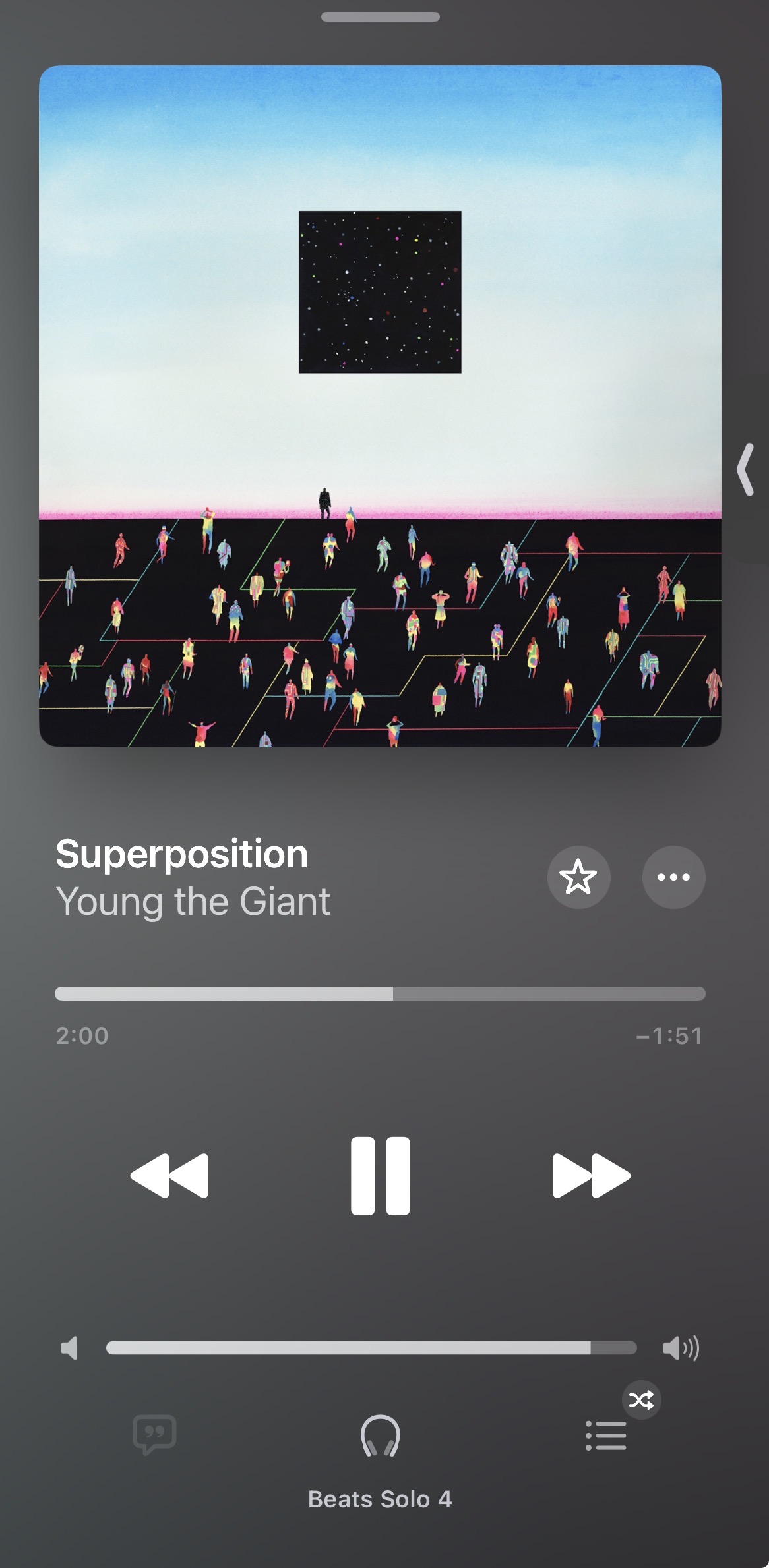The image size is (769, 1568).
Task: Pause the song Superposition
Action: 381,1175
